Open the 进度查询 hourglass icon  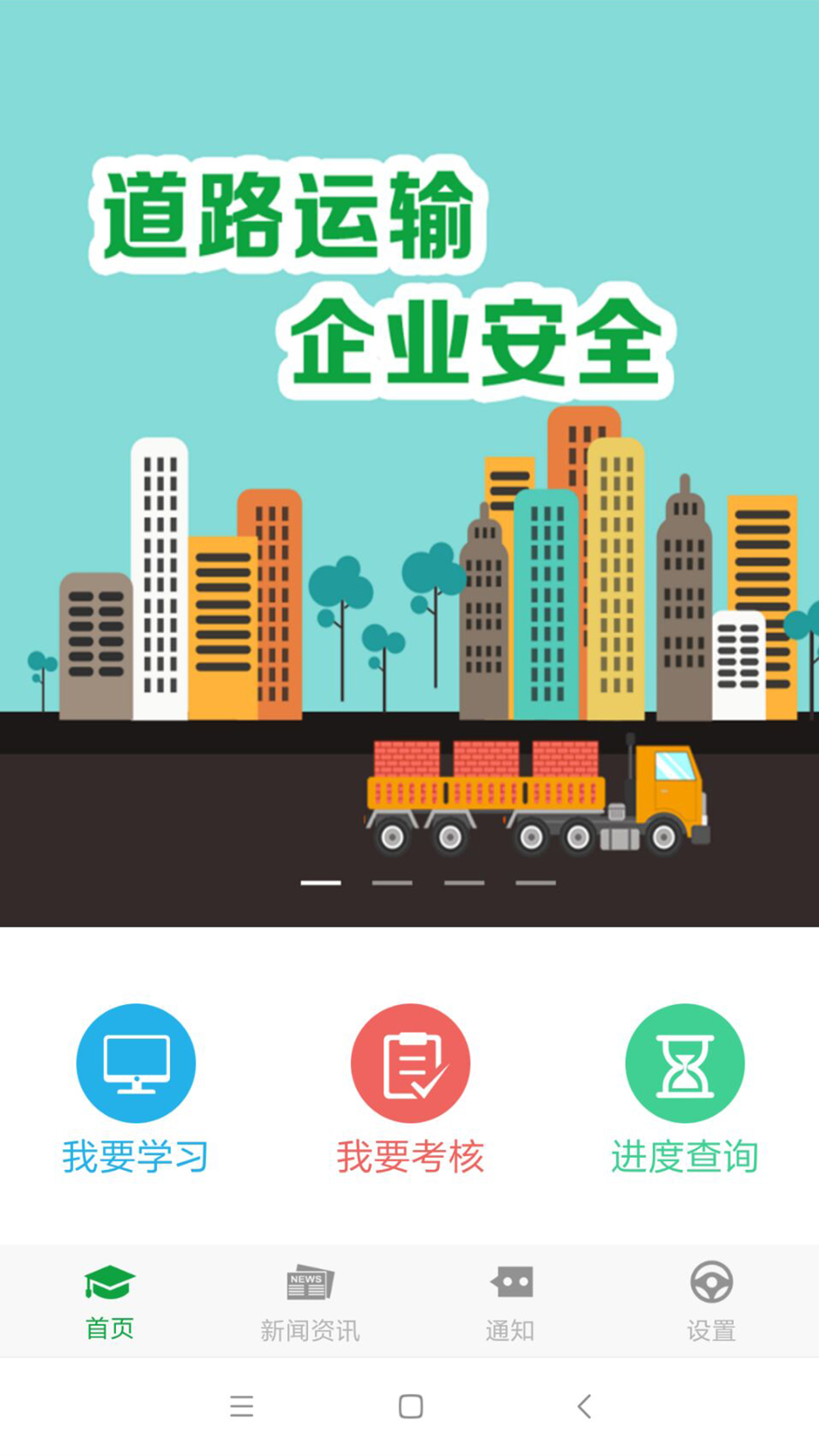684,1063
